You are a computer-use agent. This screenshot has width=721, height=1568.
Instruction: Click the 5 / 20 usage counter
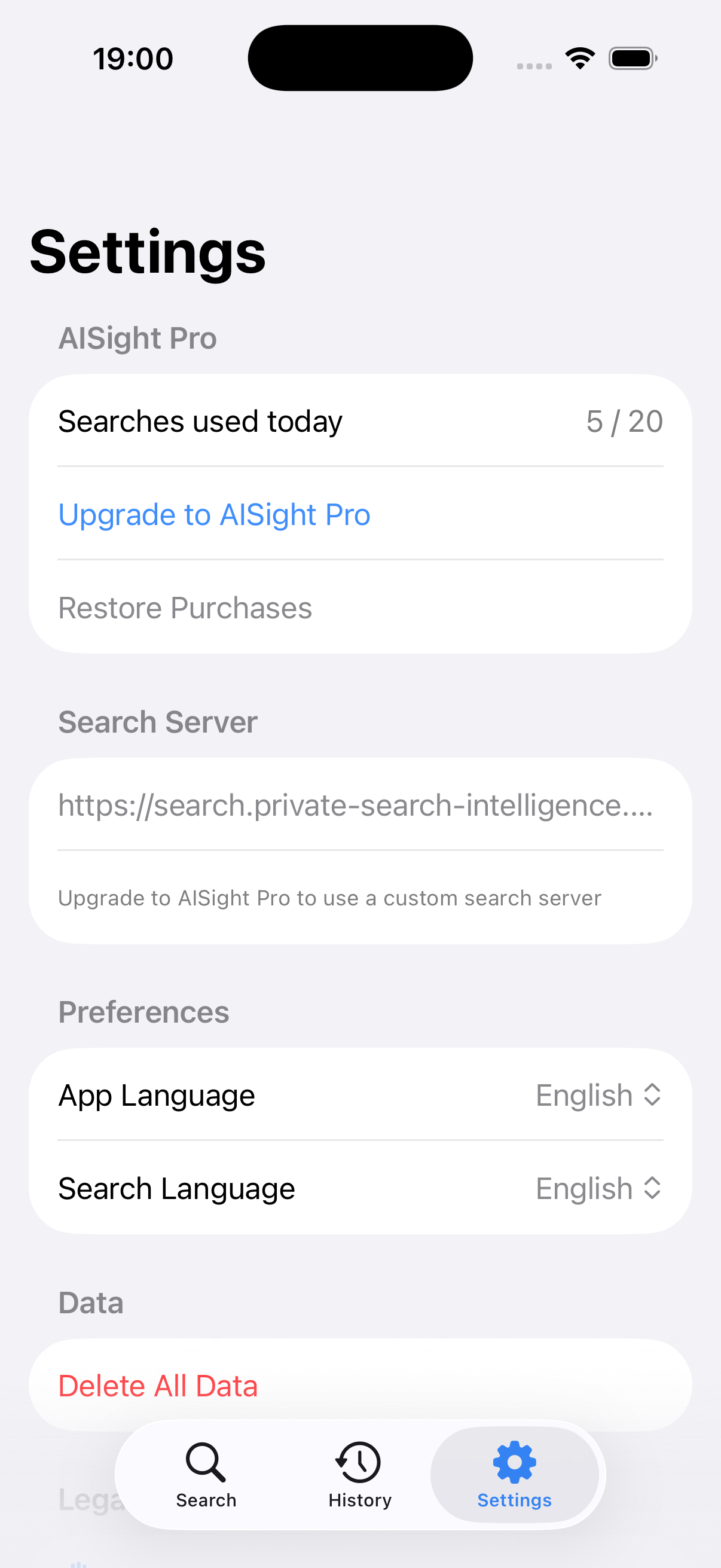624,420
